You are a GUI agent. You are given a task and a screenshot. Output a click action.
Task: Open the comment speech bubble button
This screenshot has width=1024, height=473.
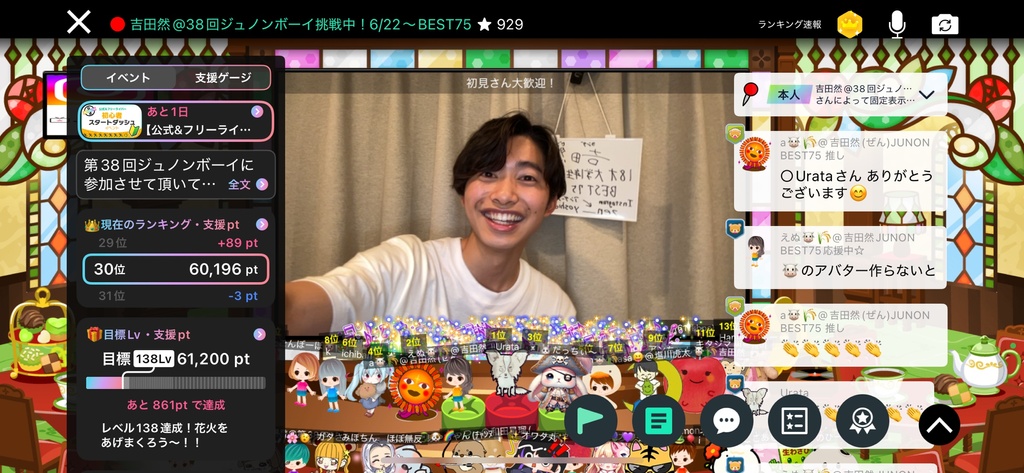point(726,421)
